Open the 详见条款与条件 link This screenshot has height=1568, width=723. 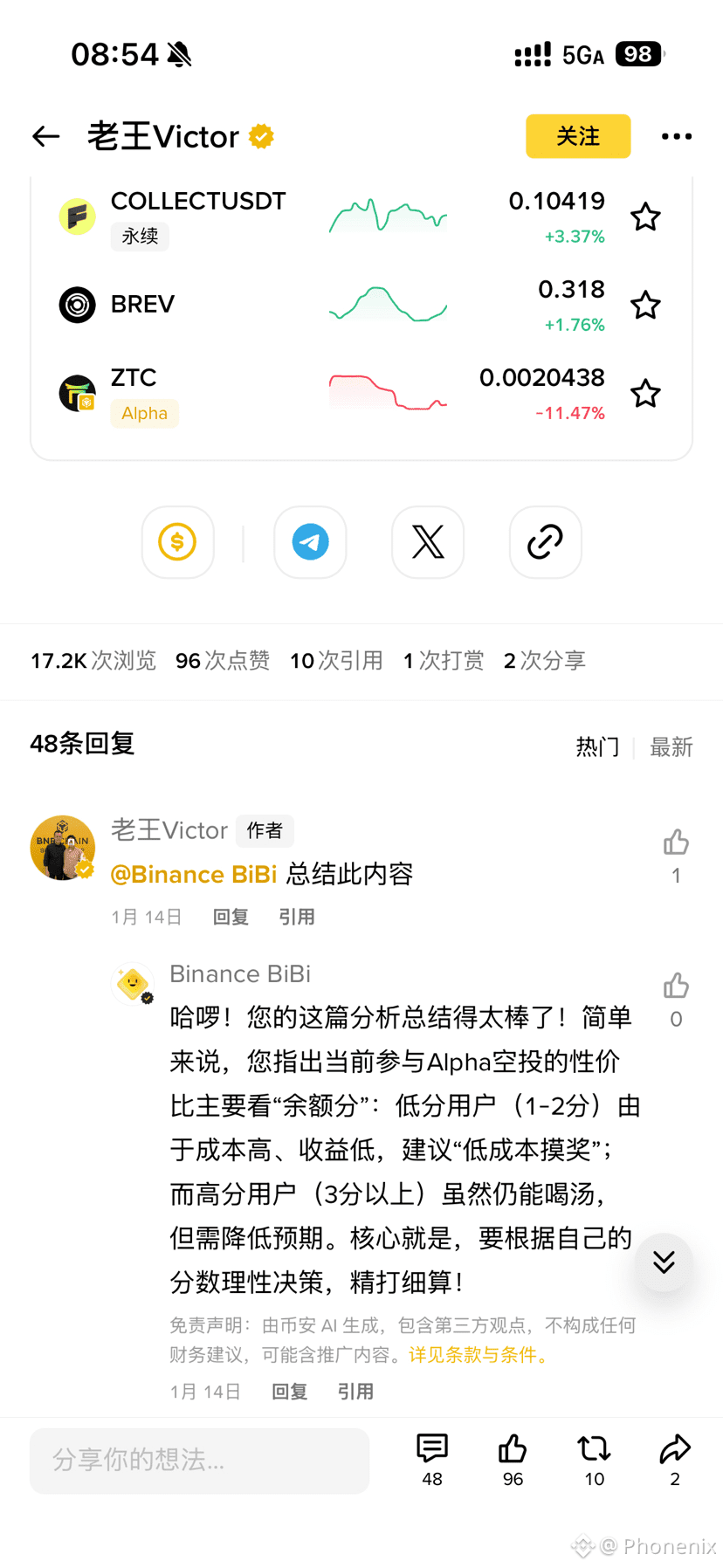tap(479, 1355)
